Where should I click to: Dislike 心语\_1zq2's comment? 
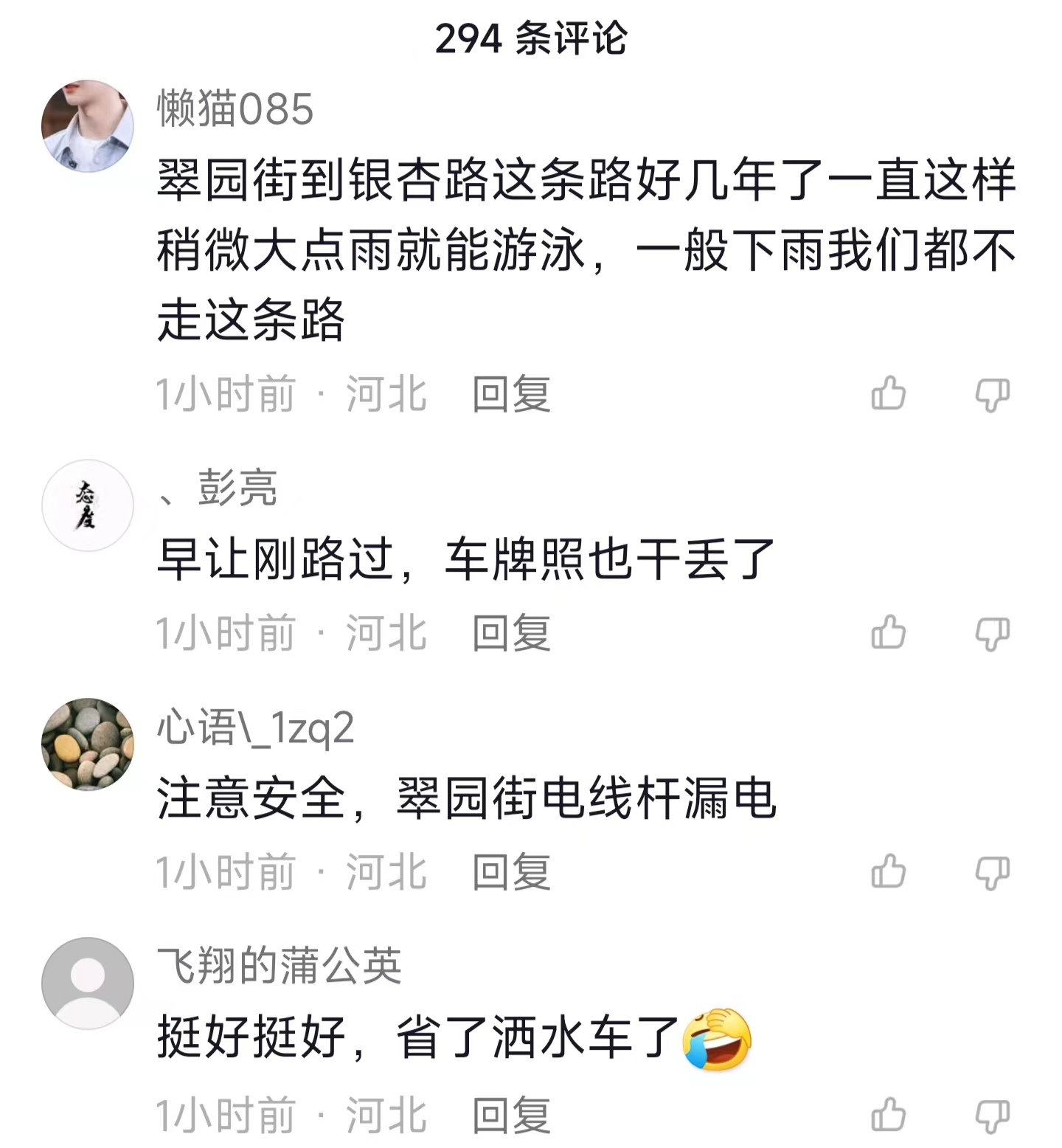[992, 873]
